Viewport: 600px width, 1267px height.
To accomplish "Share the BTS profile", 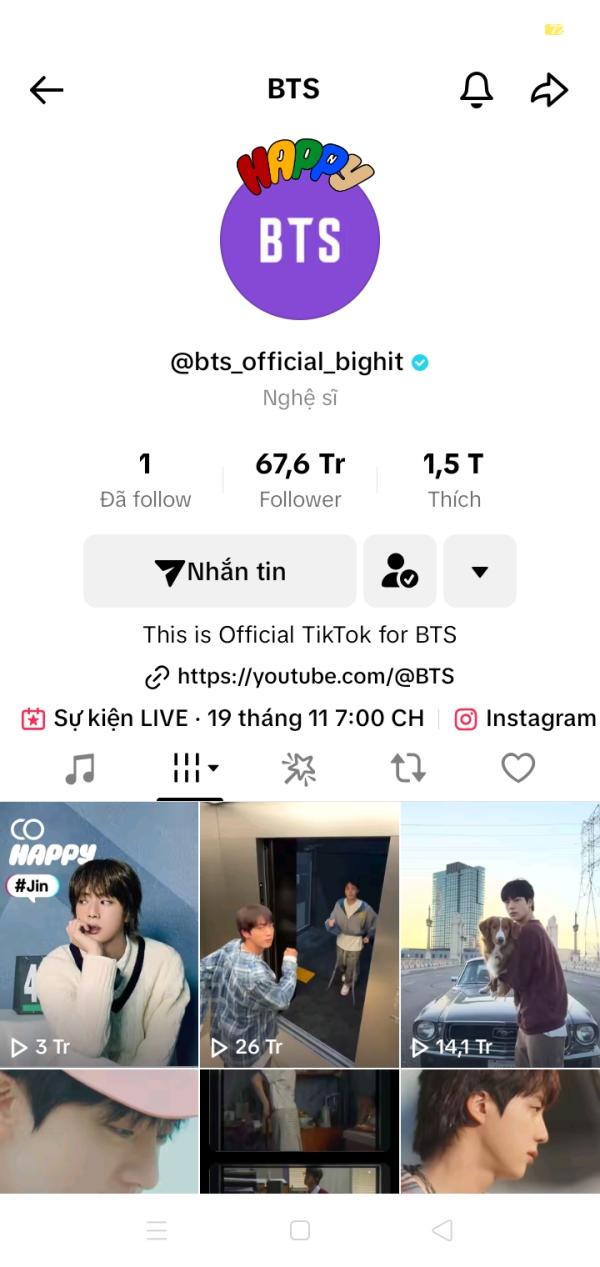I will [549, 90].
